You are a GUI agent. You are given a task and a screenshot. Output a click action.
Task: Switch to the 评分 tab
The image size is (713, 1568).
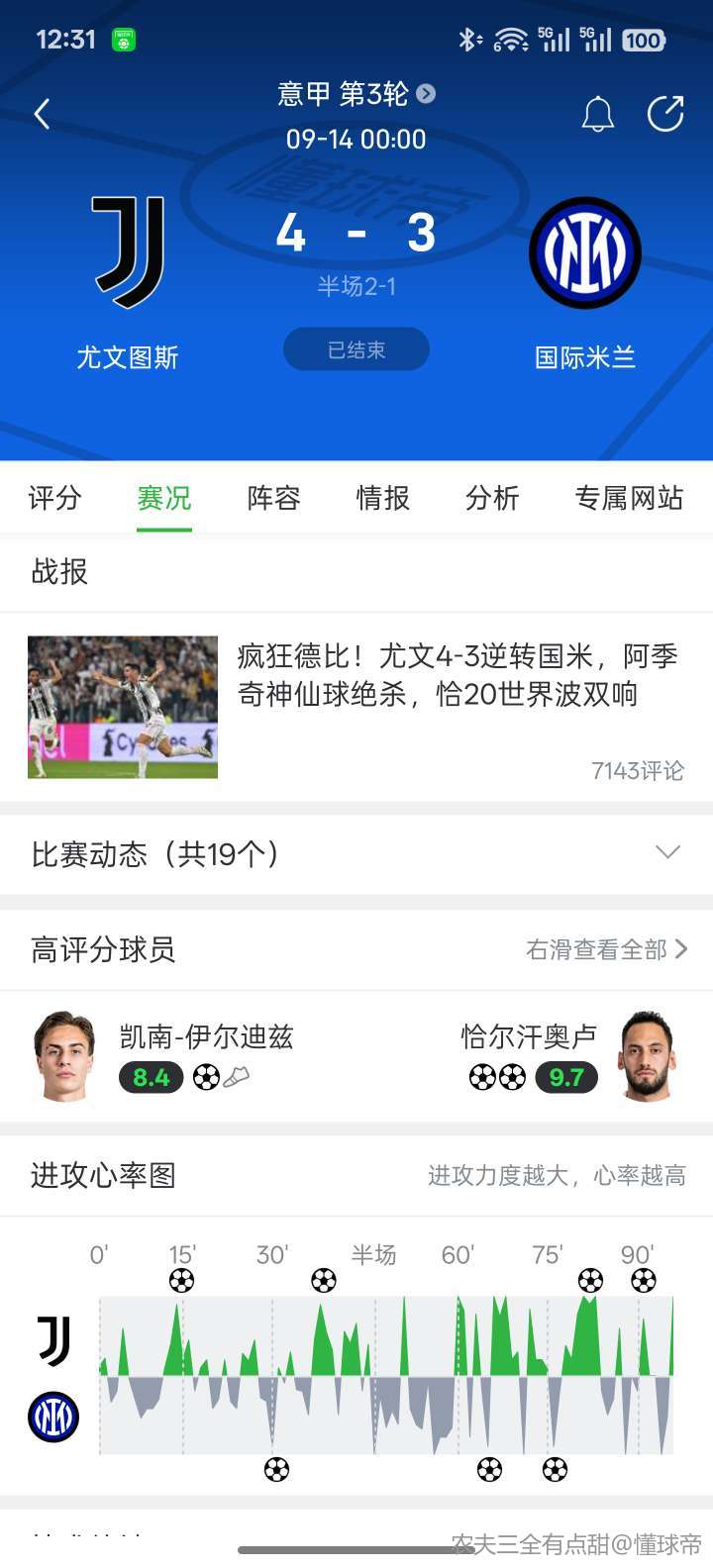(x=54, y=498)
